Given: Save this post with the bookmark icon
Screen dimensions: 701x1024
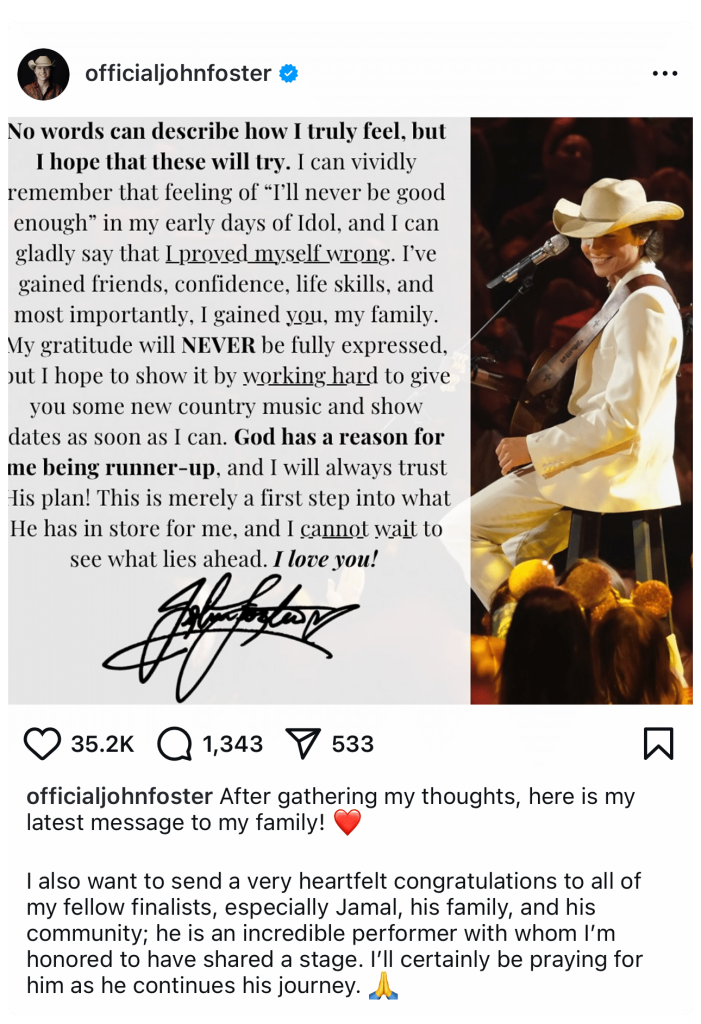Looking at the screenshot, I should 658,744.
